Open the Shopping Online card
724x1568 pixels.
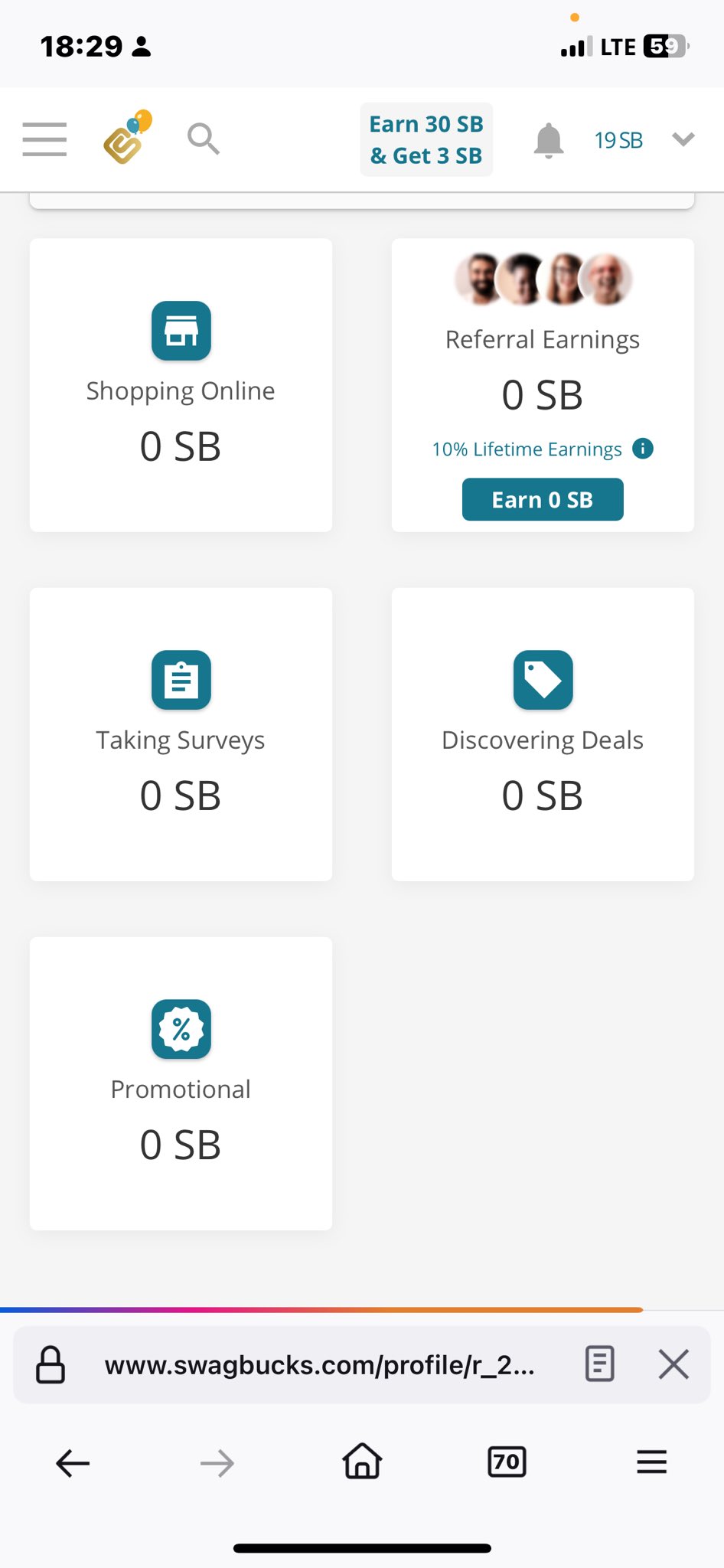coord(181,385)
